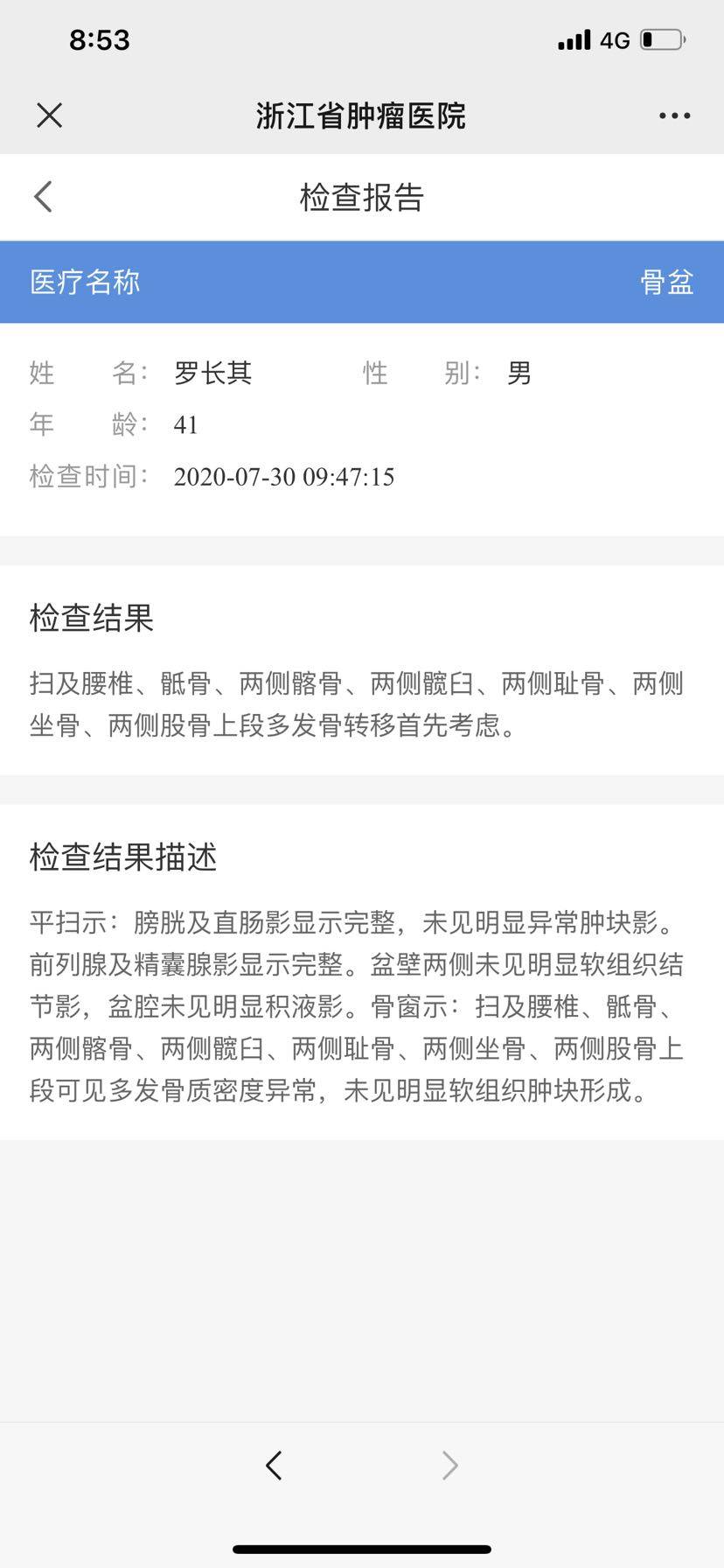This screenshot has width=724, height=1568.
Task: Open the three-dot more options menu
Action: [x=674, y=115]
